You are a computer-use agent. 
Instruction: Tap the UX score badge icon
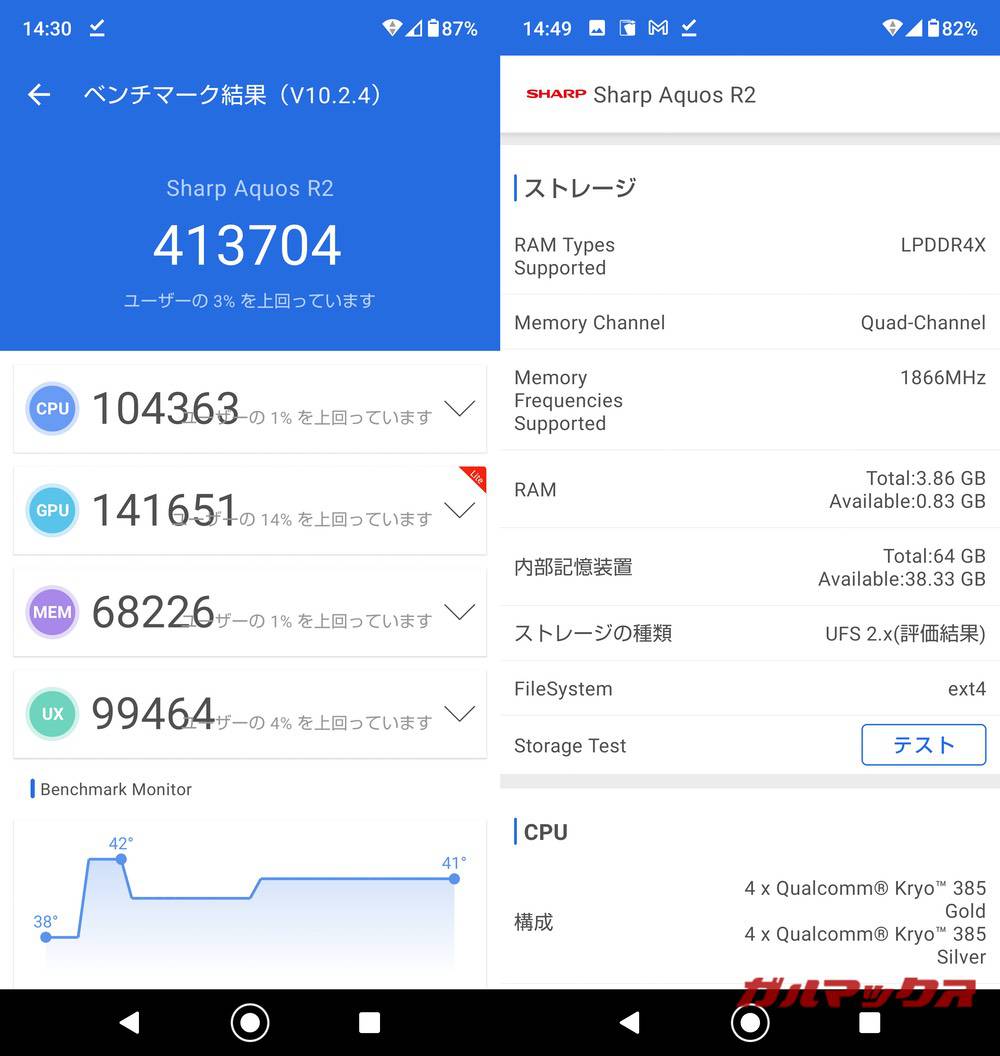click(52, 713)
